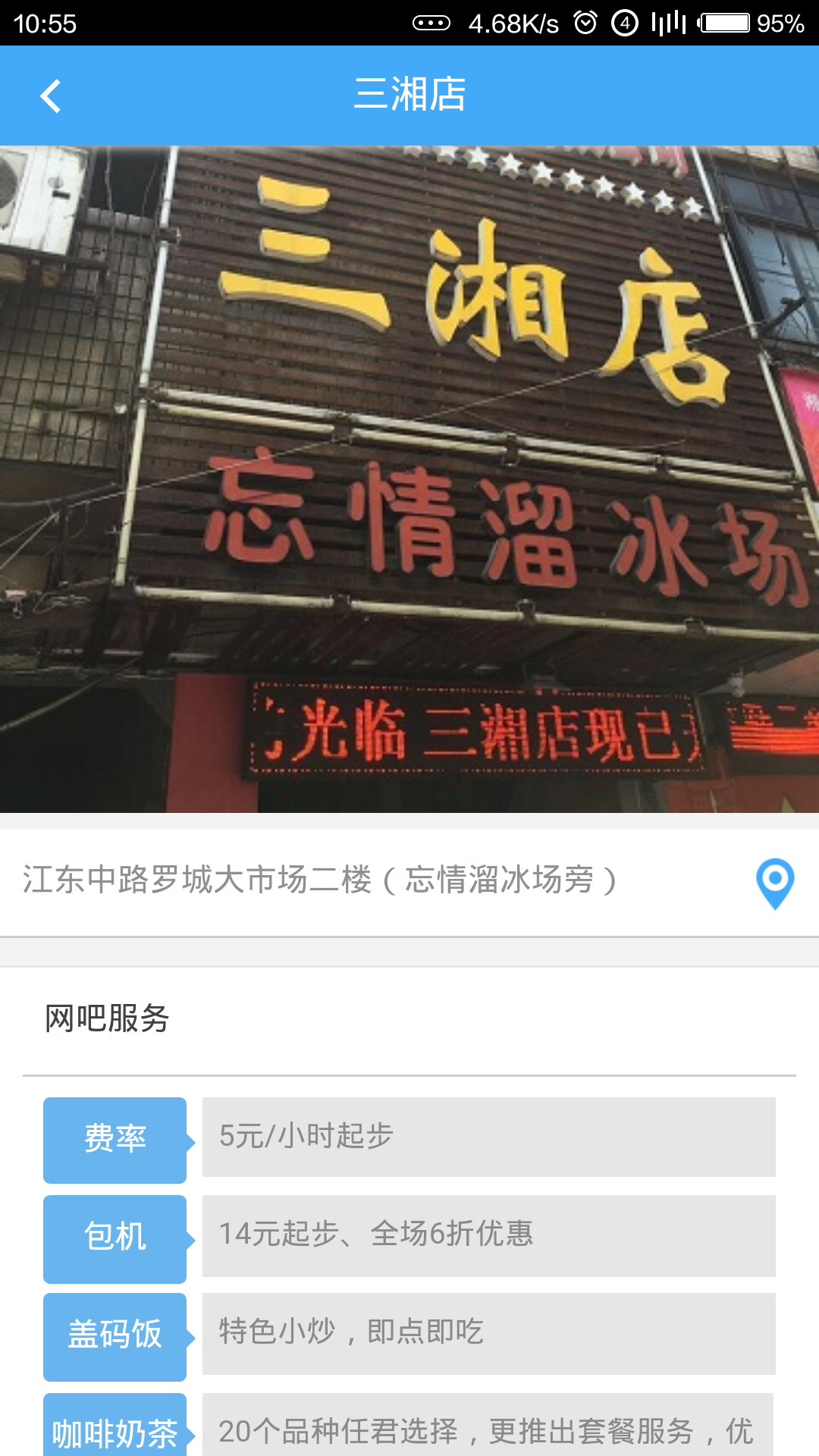
Task: Tap the circled 4 notification icon
Action: point(623,23)
